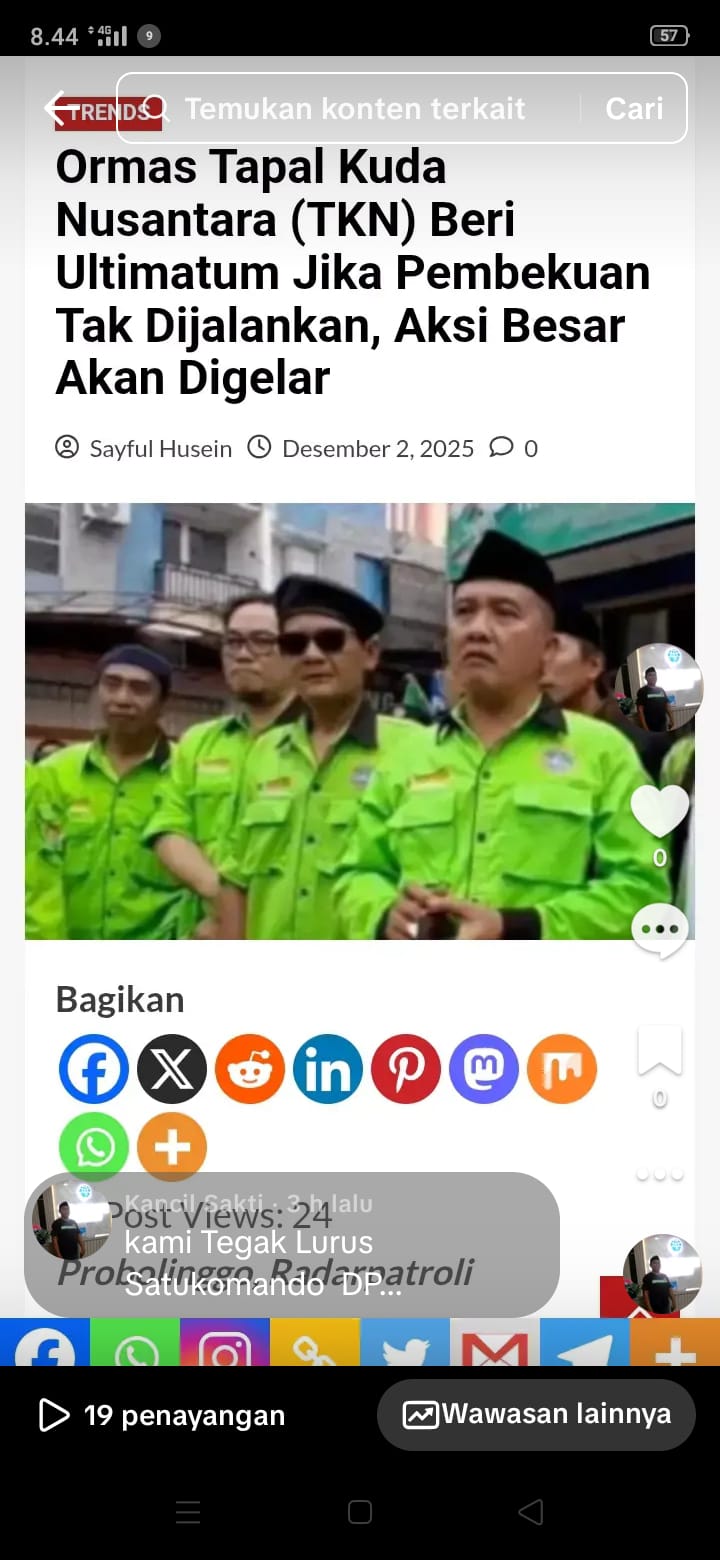
Task: Open Wawasan lainnya insights
Action: point(536,1414)
